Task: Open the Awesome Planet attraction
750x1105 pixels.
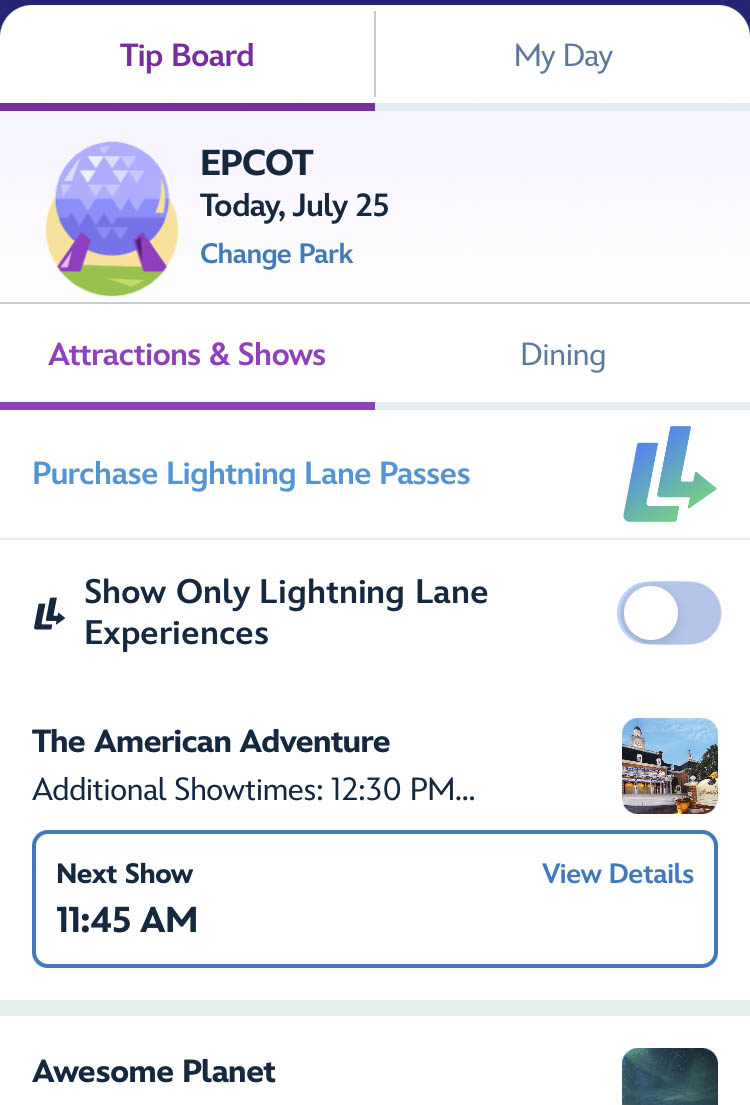Action: (x=154, y=1073)
